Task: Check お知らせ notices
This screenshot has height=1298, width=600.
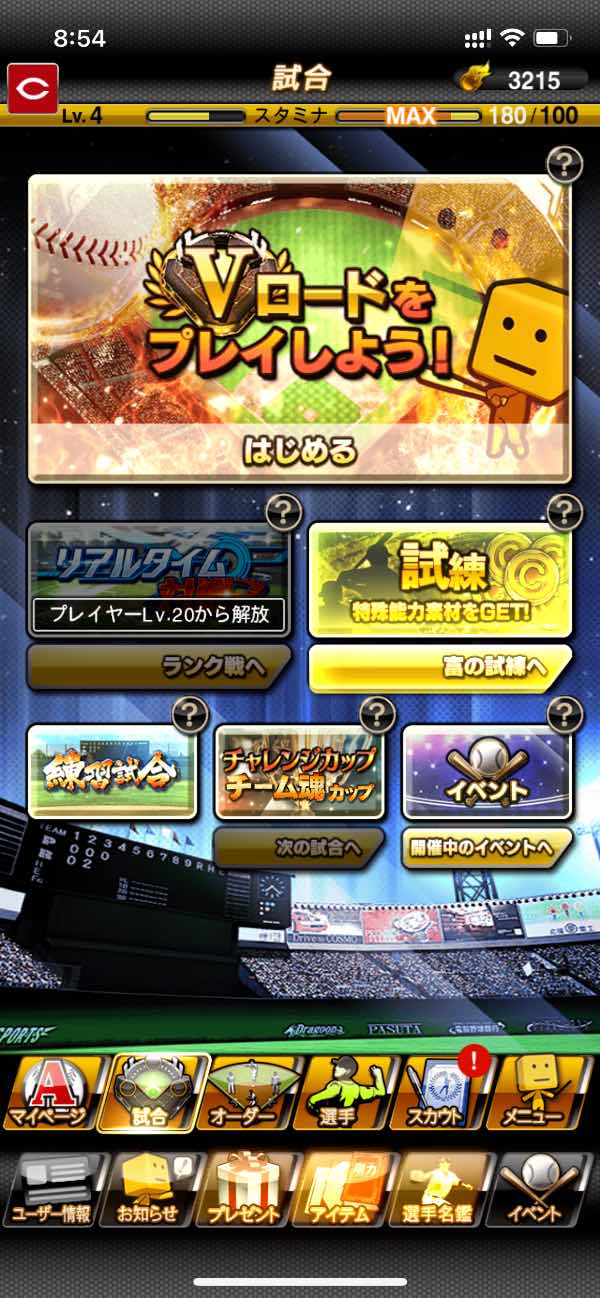Action: (152, 1191)
